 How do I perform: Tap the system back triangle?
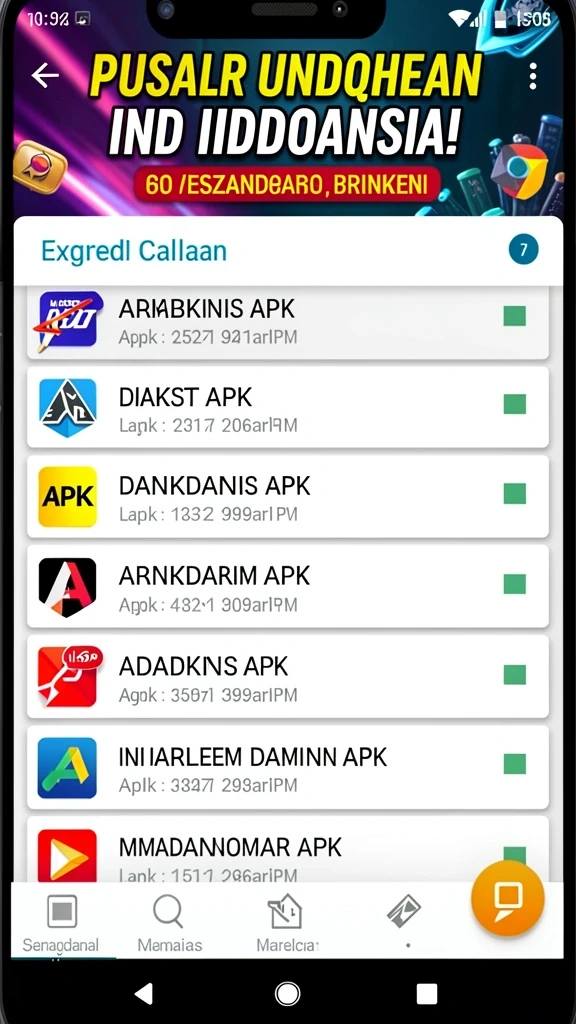click(x=144, y=994)
